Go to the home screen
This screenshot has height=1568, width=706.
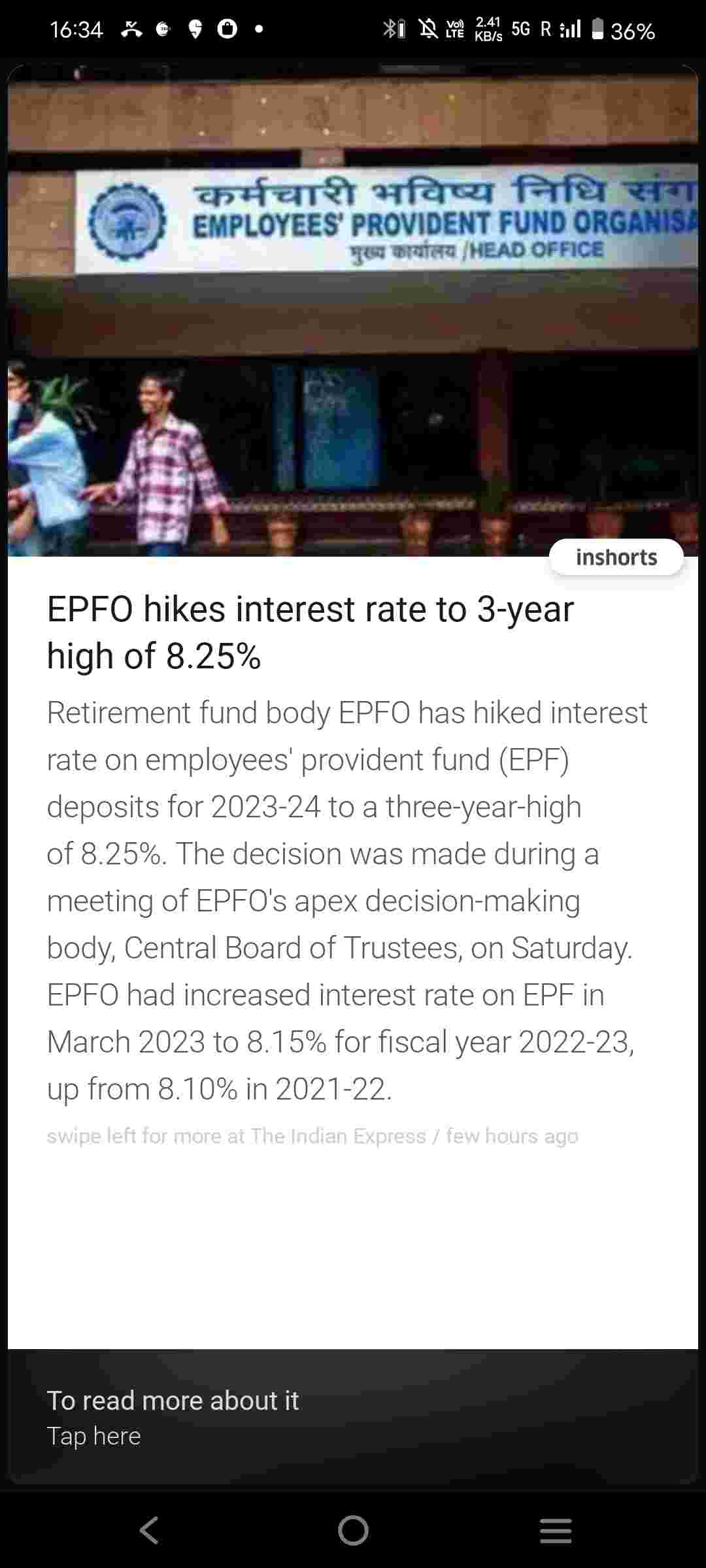point(353,1530)
